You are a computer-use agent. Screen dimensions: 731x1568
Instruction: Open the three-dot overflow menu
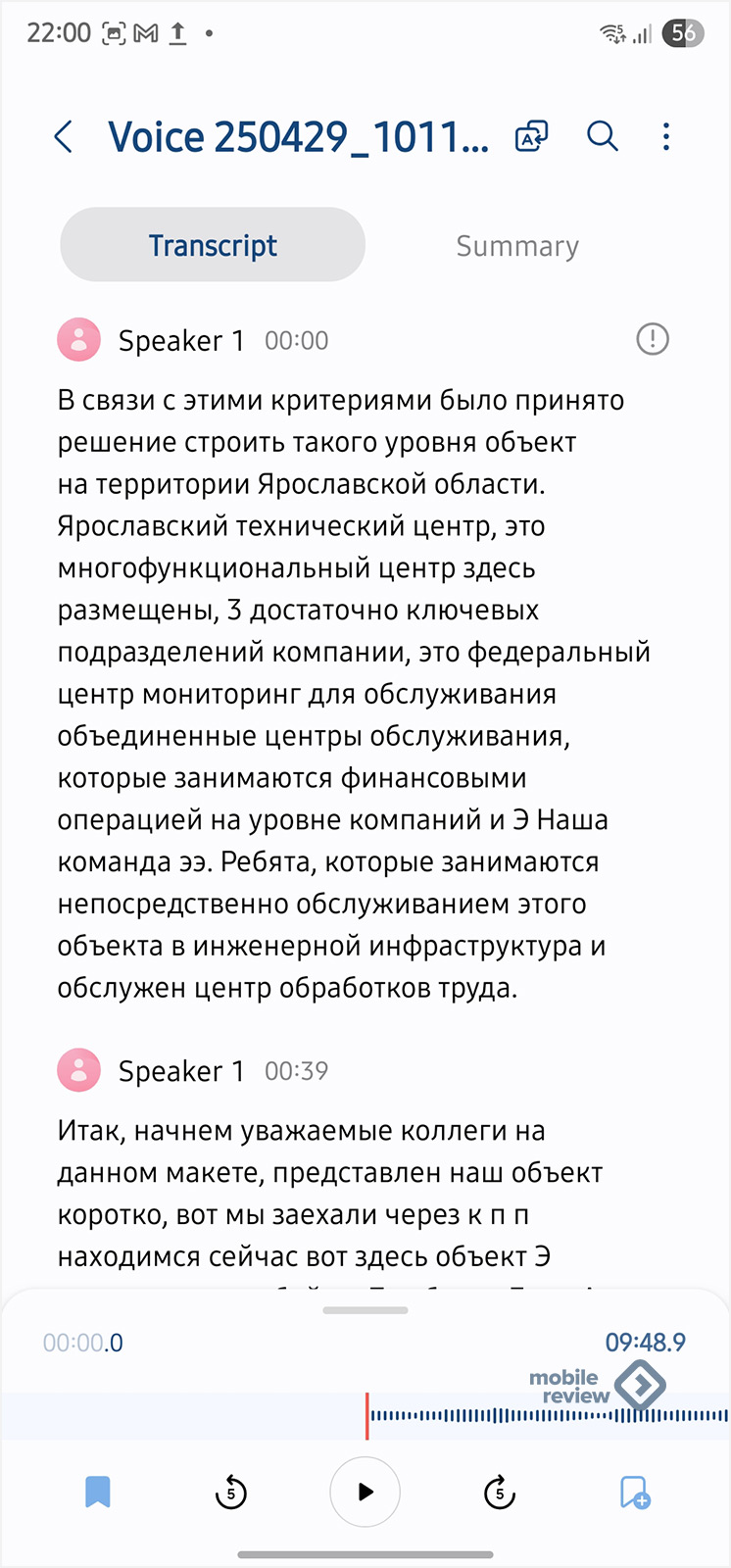(666, 137)
